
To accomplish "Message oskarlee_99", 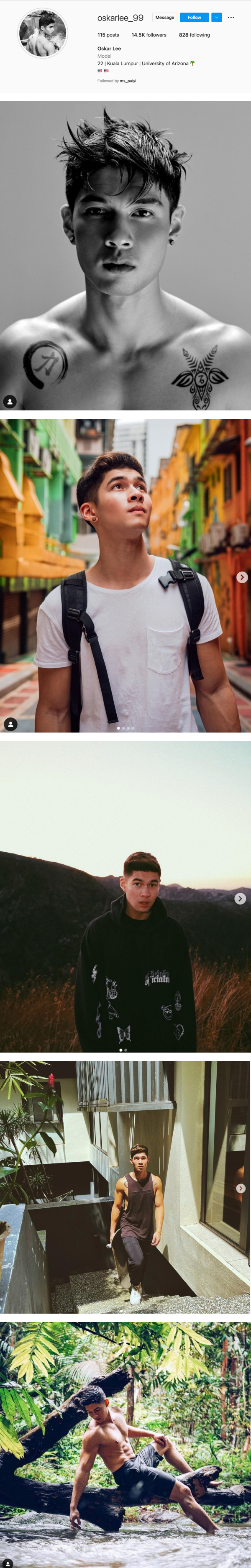I will click(x=164, y=18).
